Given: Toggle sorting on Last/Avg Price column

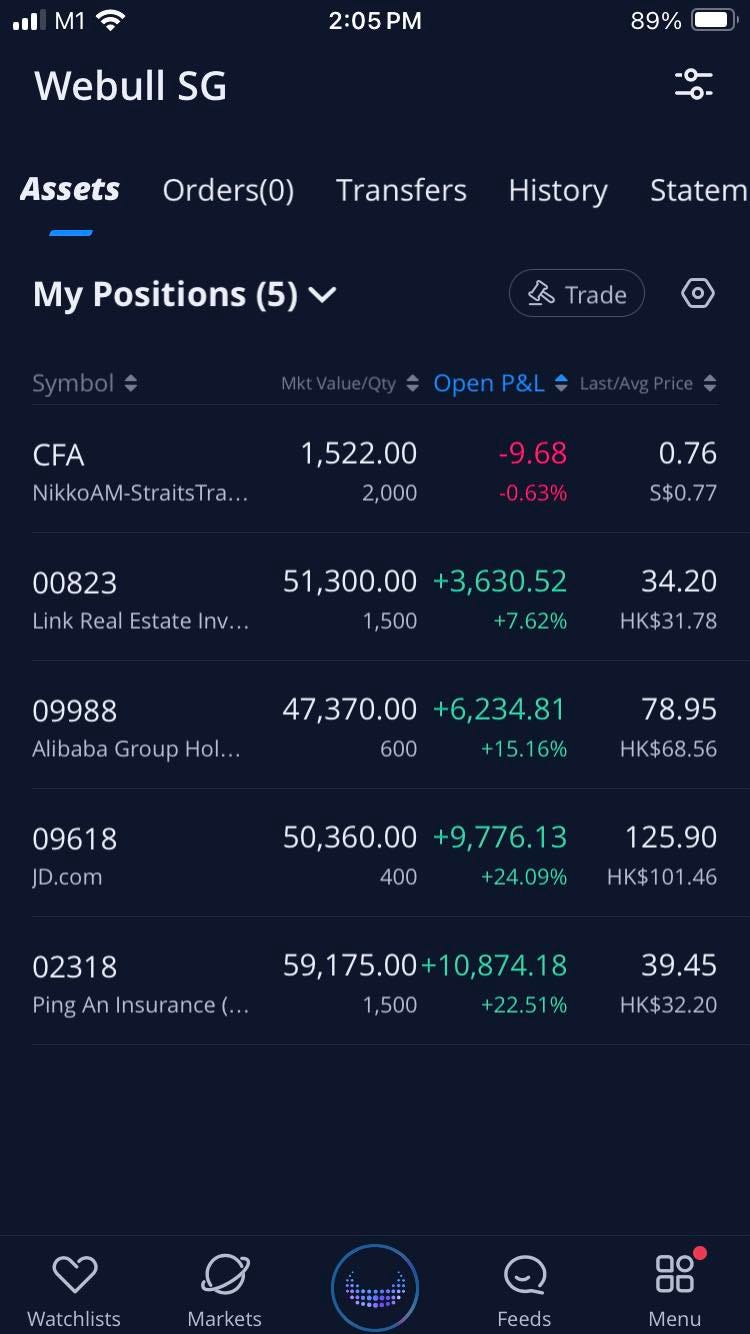Looking at the screenshot, I should pyautogui.click(x=709, y=383).
